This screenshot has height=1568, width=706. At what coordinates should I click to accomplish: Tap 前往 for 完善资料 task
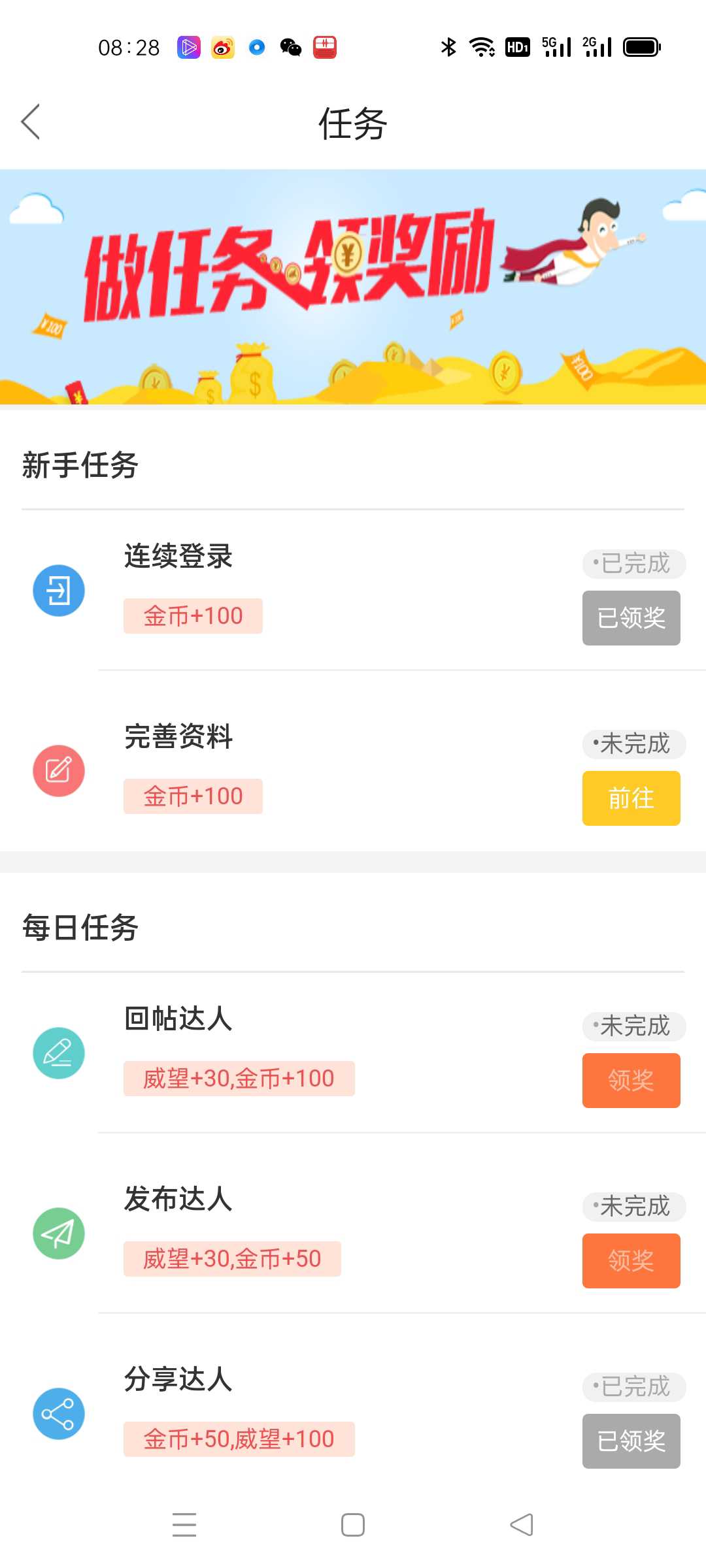coord(631,798)
